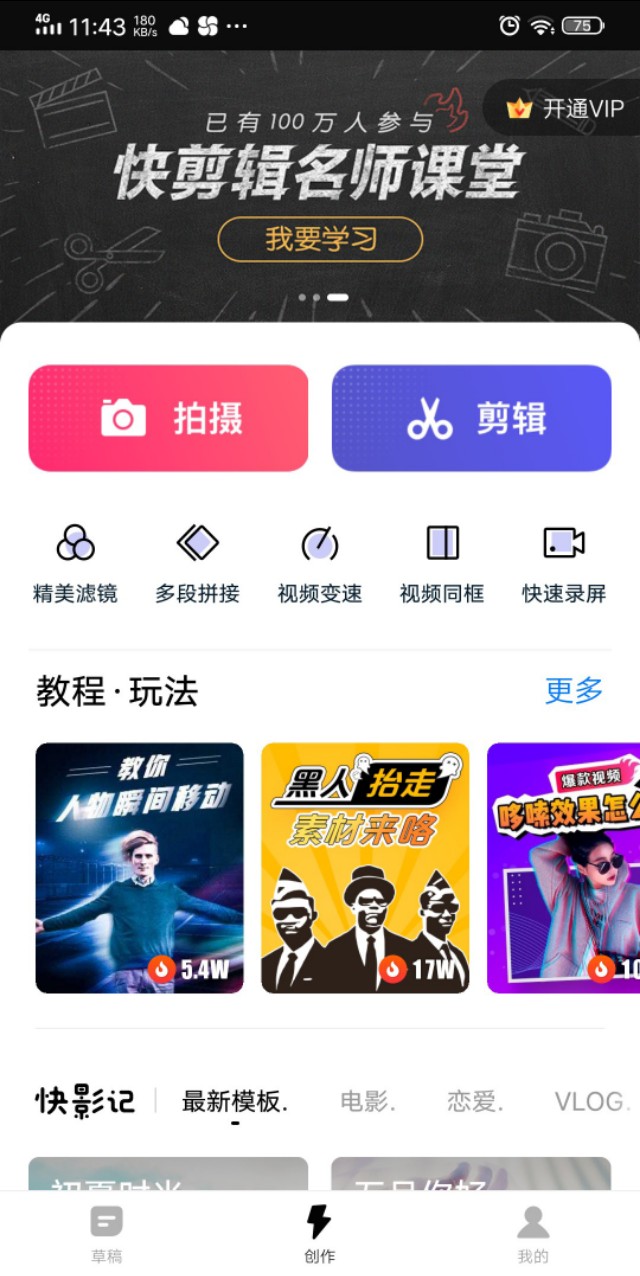640x1276 pixels.
Task: Go to the 草稿 drafts tab
Action: pyautogui.click(x=107, y=1234)
